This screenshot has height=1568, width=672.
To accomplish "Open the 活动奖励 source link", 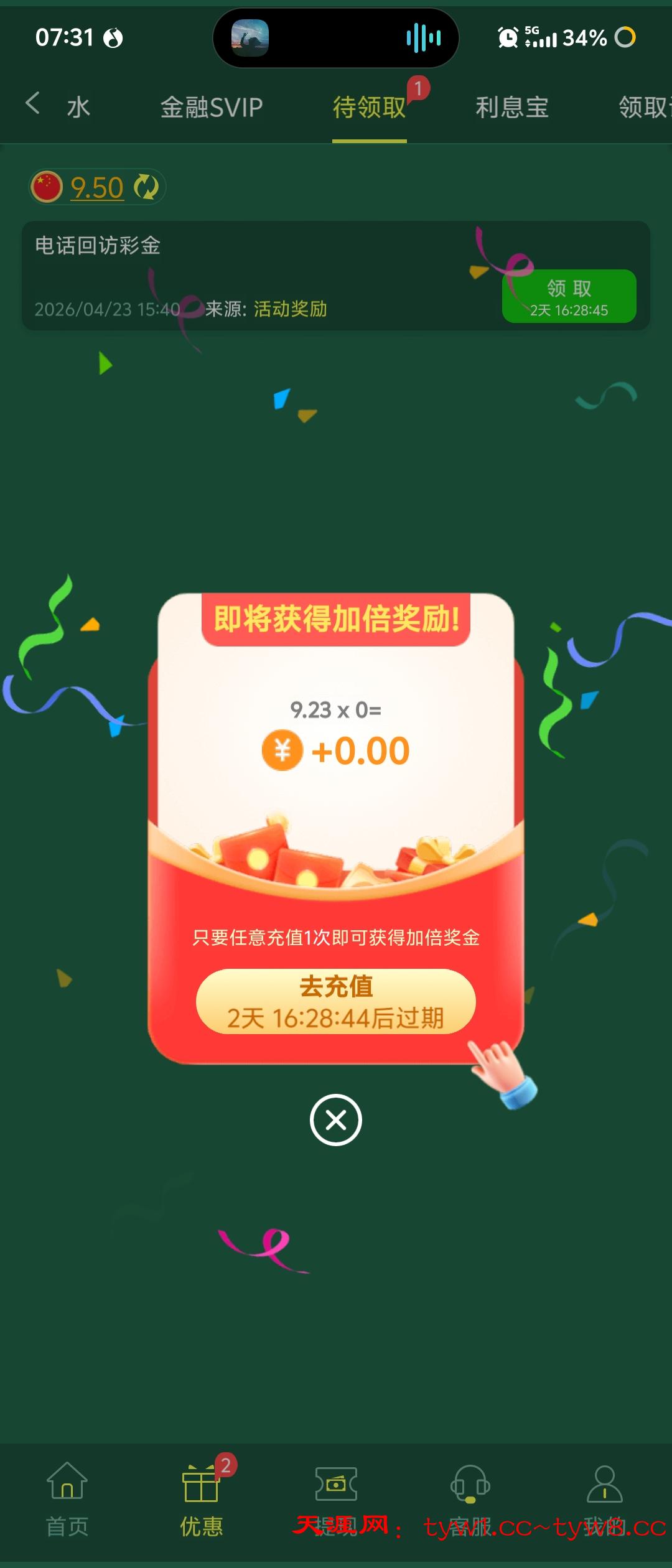I will tap(290, 308).
